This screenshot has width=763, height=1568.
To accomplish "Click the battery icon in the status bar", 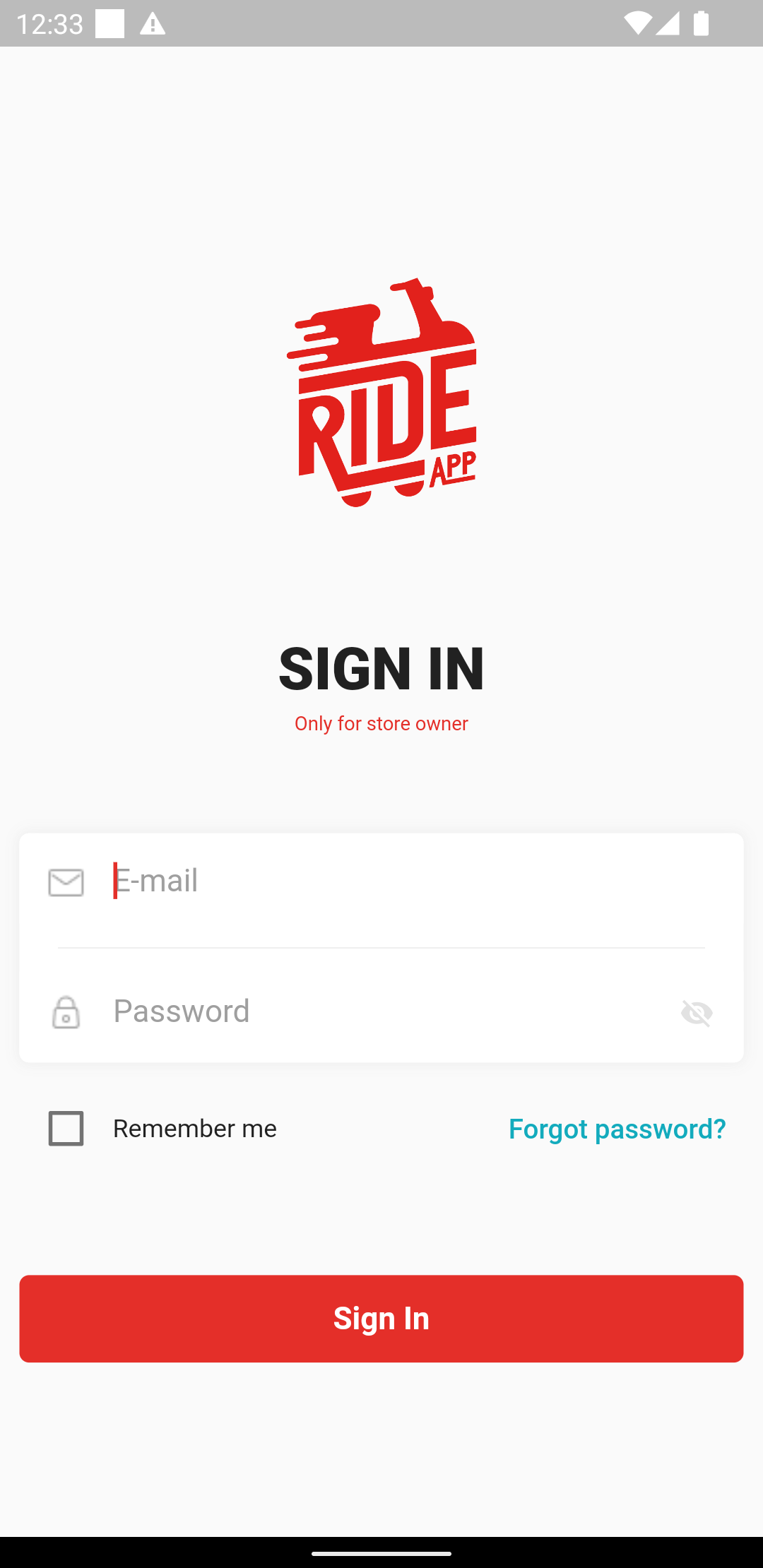I will [x=702, y=23].
